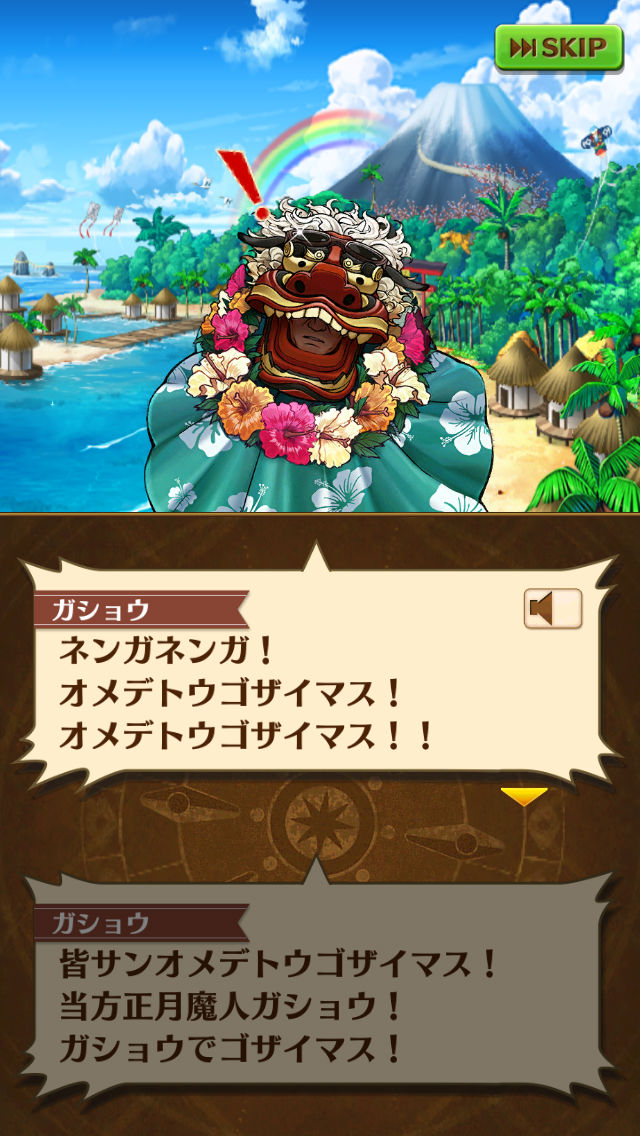Screen dimensions: 640x1136
Task: Advance dialogue with the yellow arrow
Action: (x=524, y=797)
